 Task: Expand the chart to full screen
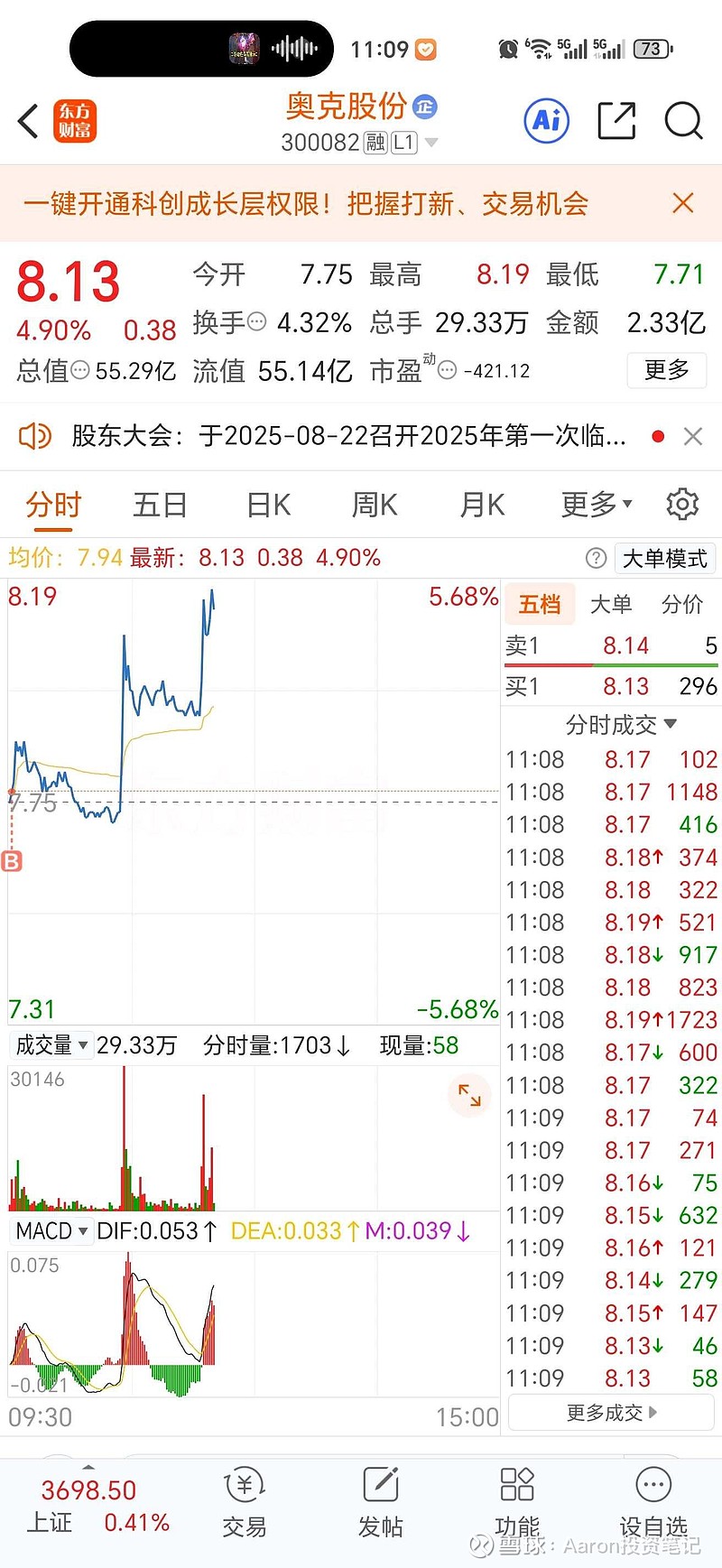point(469,1096)
